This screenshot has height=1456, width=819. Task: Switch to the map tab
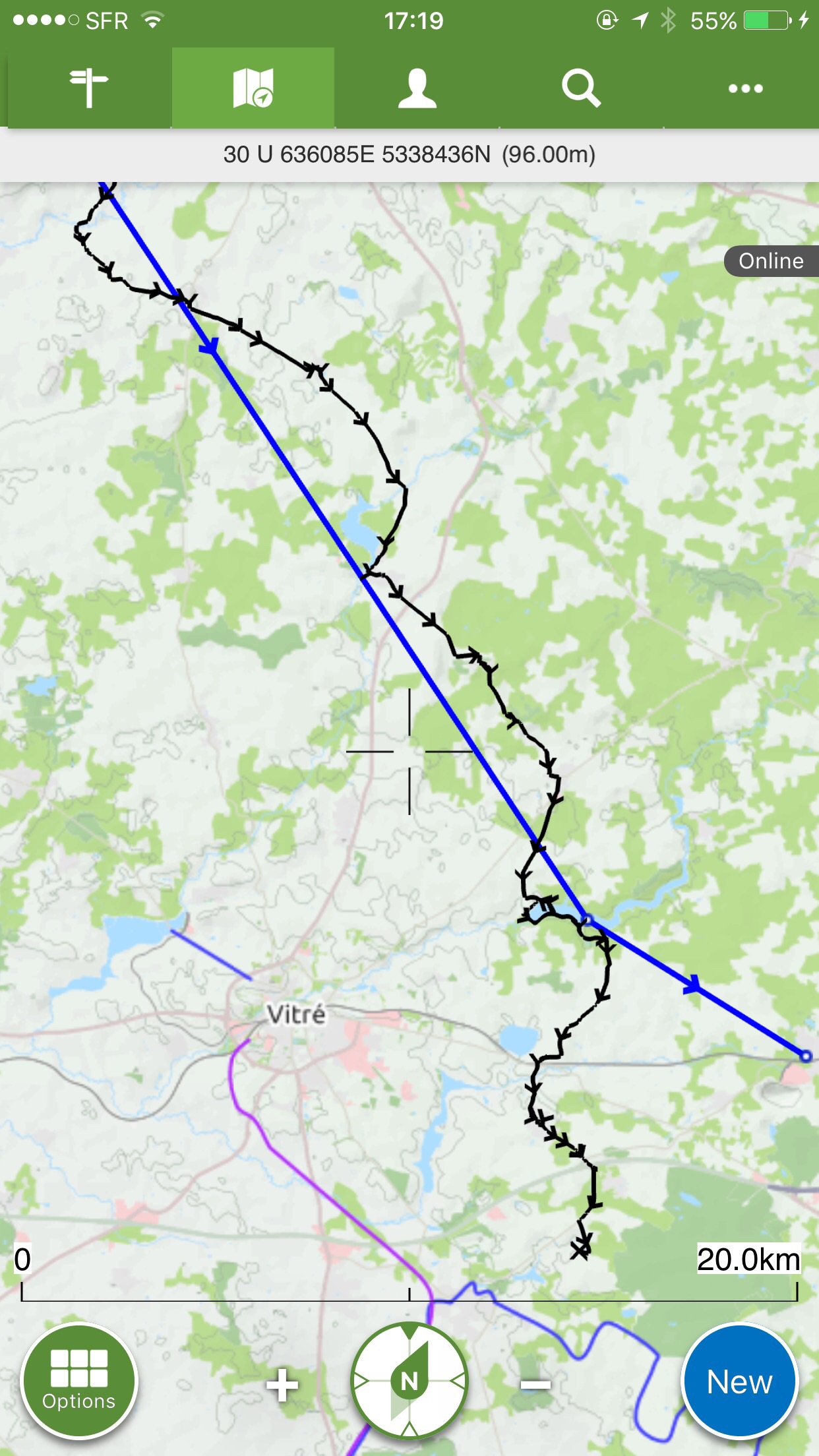[253, 88]
